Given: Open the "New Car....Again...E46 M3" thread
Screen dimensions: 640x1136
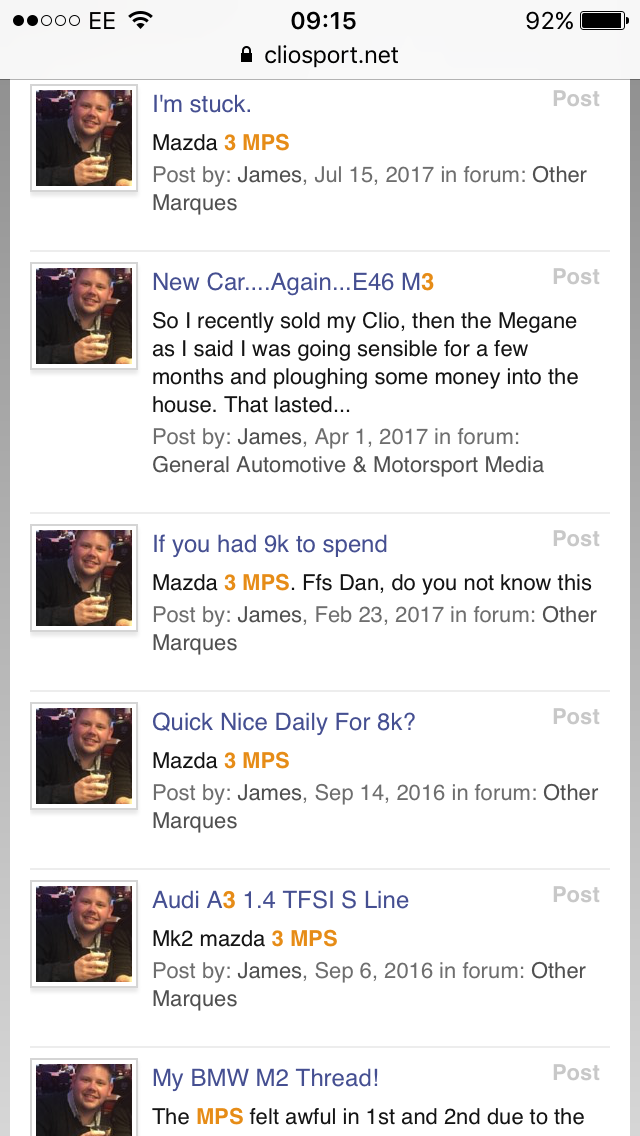Looking at the screenshot, I should (292, 282).
